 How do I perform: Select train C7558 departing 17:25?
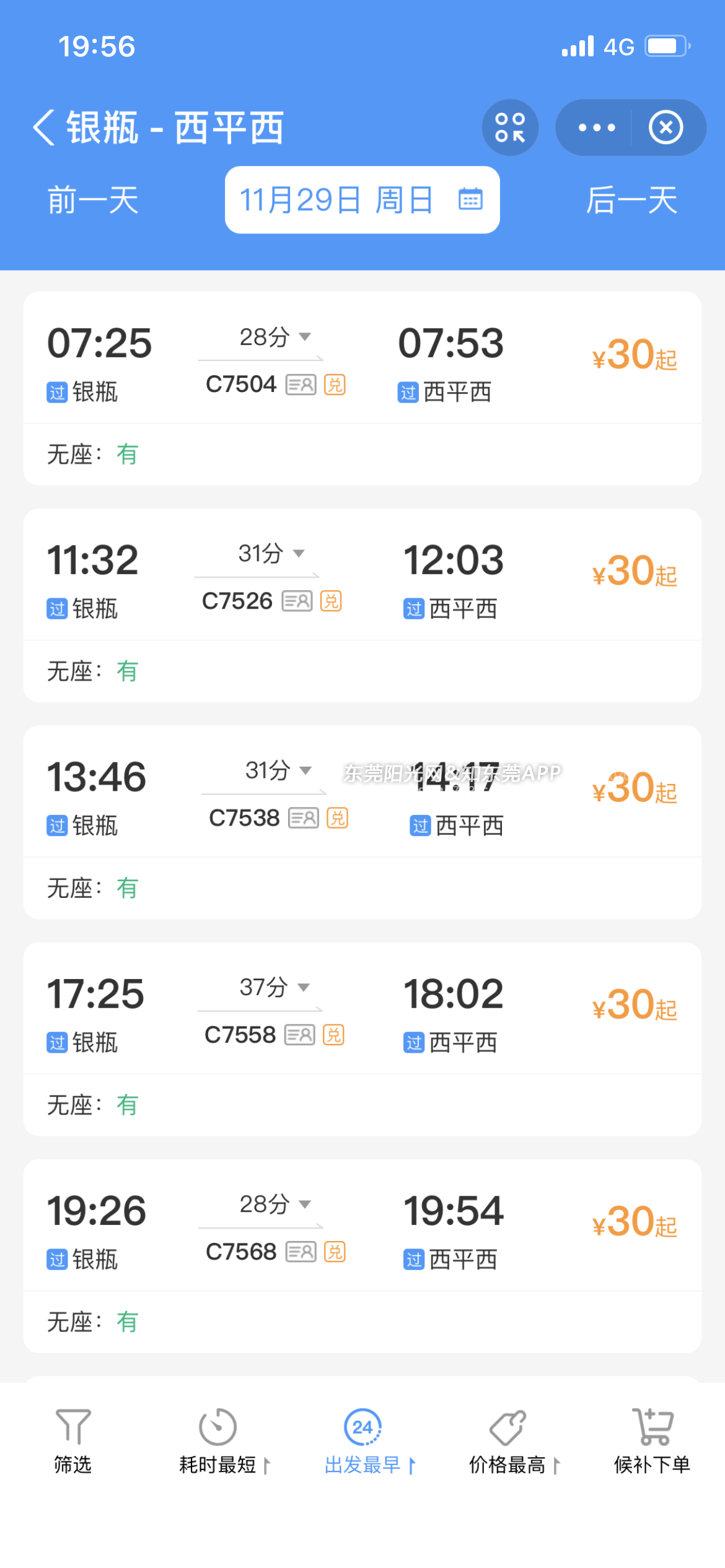(362, 1039)
